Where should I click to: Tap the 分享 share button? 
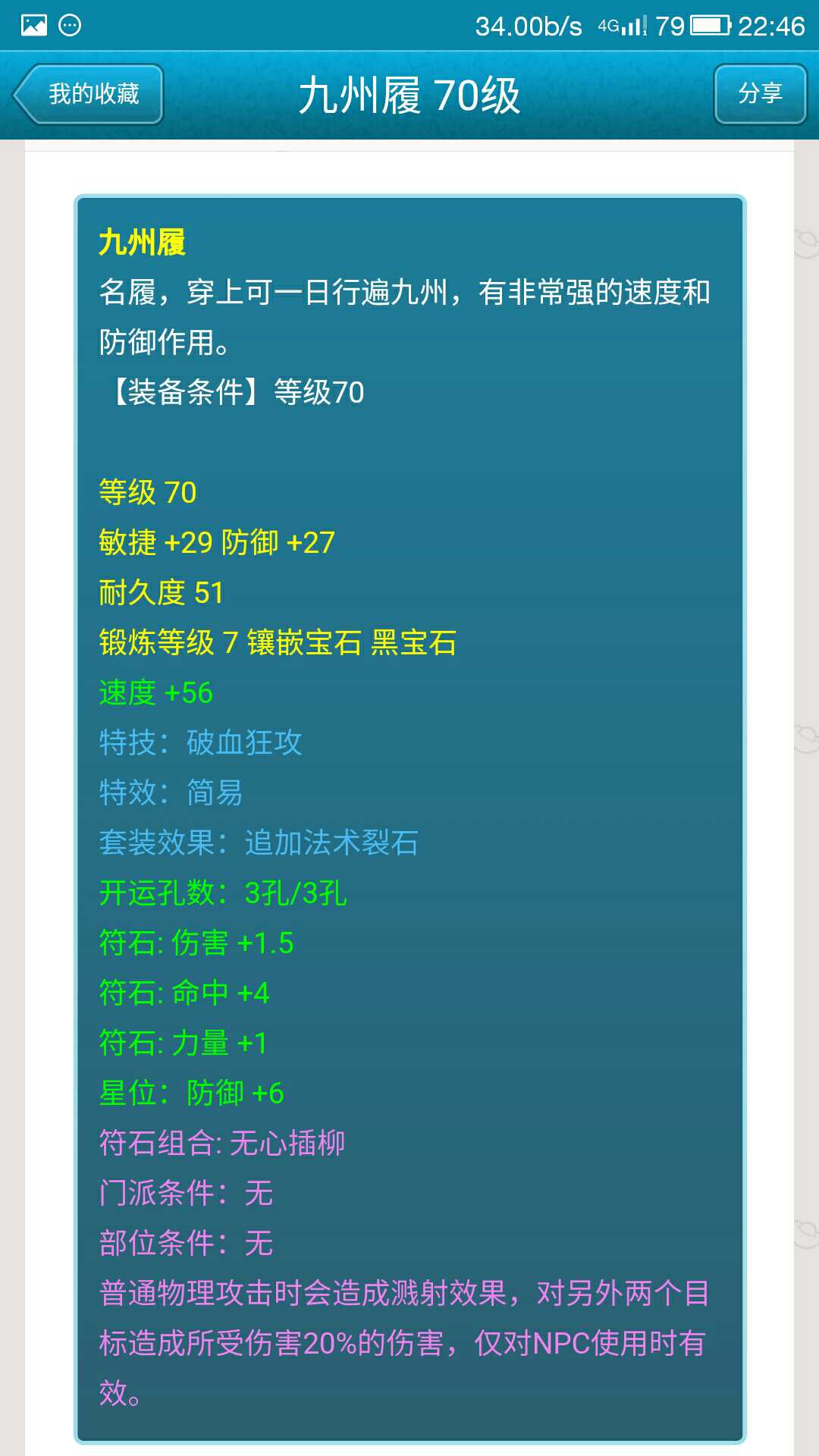[x=760, y=94]
